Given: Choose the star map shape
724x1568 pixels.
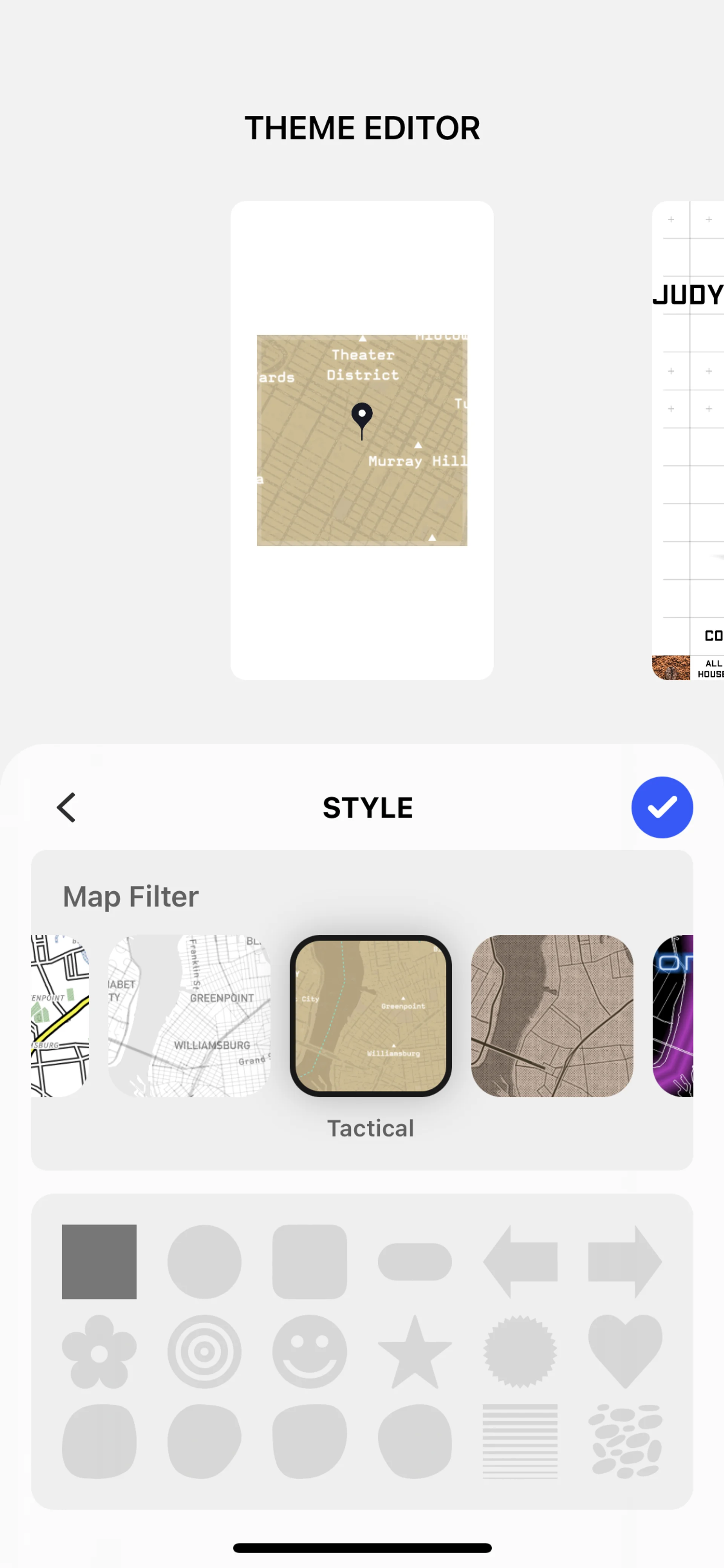Looking at the screenshot, I should (x=414, y=1351).
